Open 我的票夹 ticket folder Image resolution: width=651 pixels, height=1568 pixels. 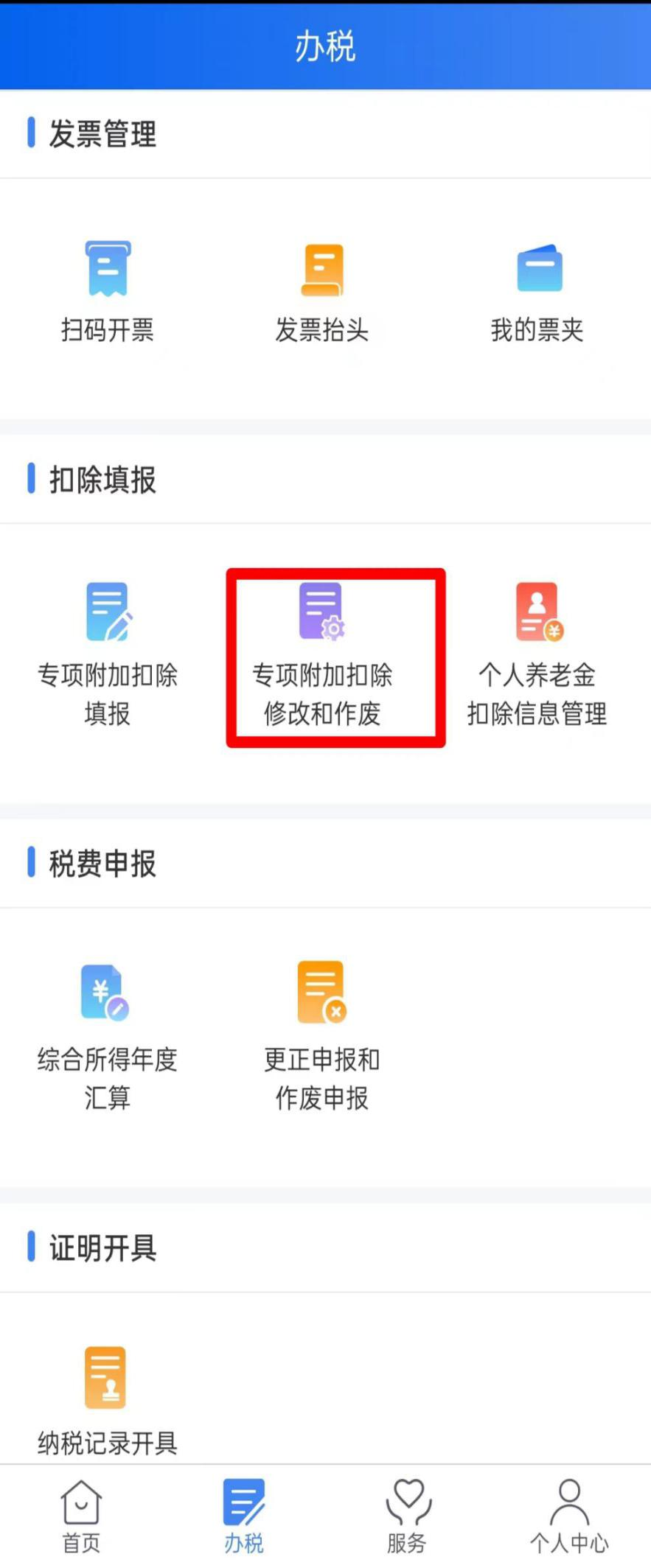(x=537, y=293)
